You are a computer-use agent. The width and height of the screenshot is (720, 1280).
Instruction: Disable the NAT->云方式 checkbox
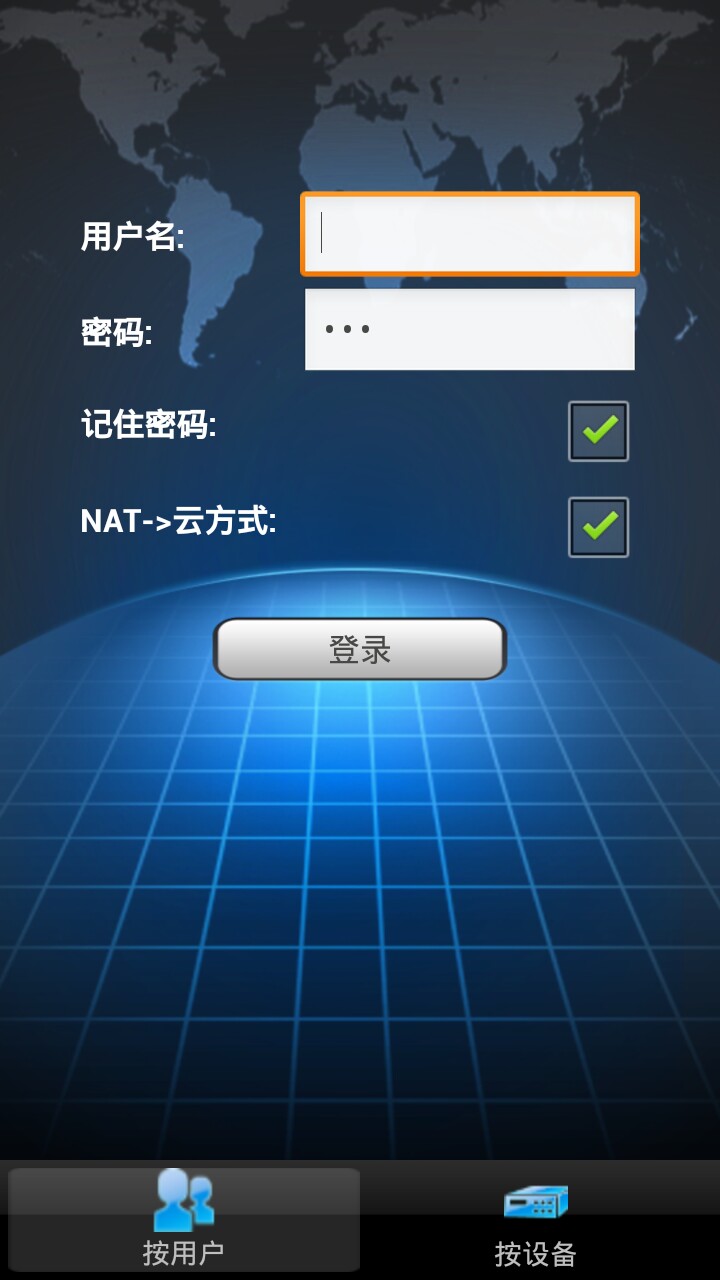click(x=598, y=527)
